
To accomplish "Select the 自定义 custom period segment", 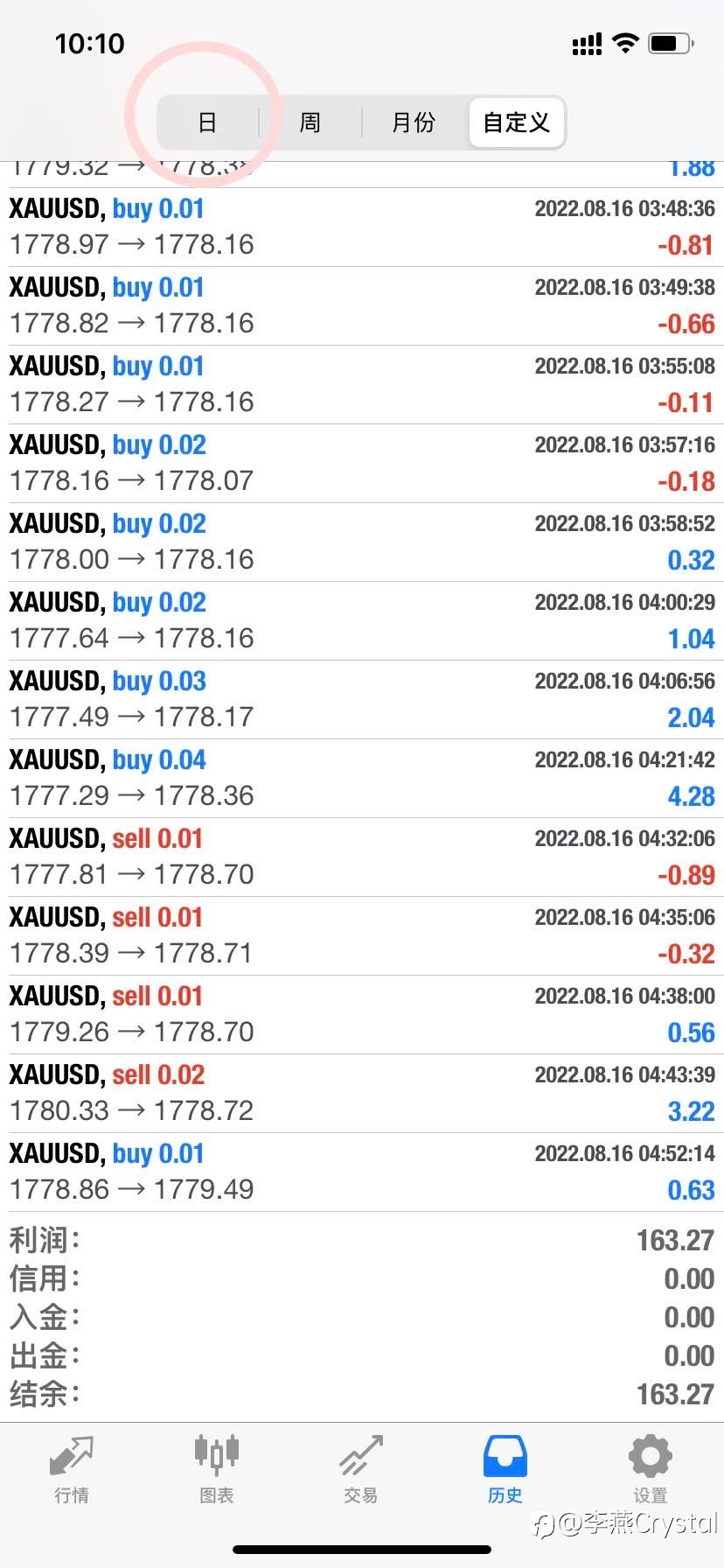I will 516,122.
